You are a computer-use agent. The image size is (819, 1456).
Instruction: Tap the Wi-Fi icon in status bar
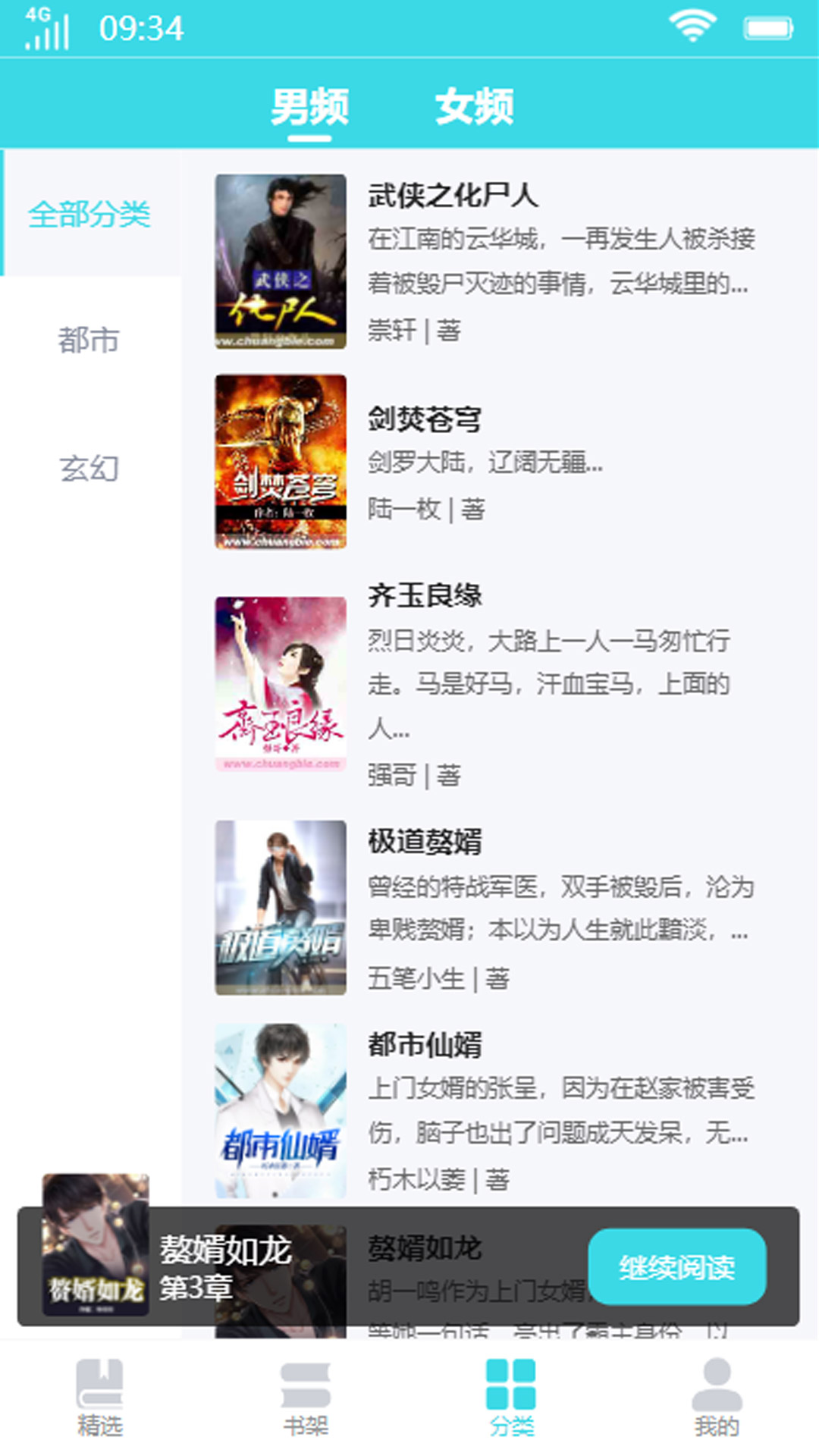tap(694, 25)
